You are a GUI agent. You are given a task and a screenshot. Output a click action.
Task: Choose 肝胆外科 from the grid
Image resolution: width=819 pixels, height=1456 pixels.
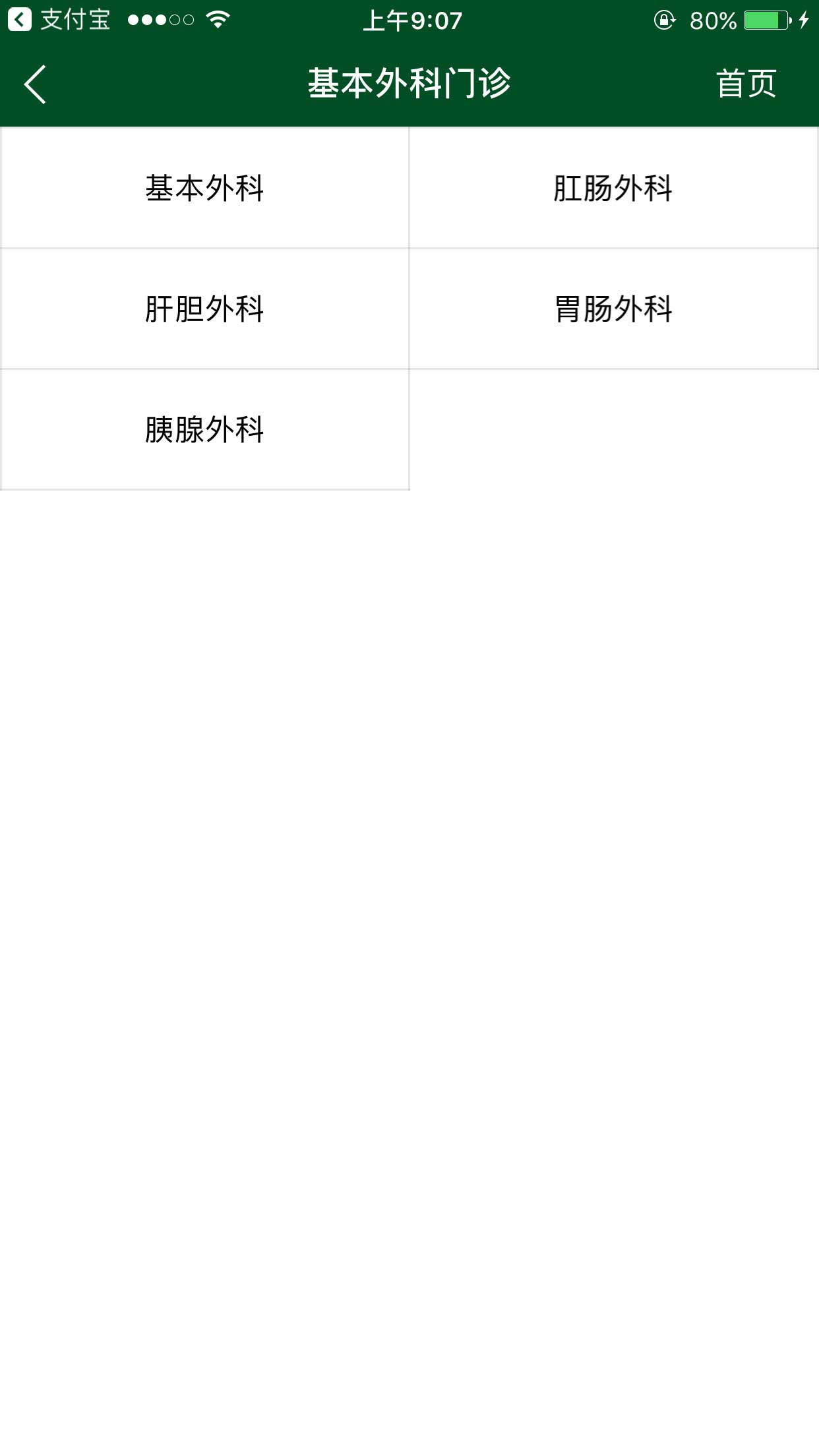tap(204, 309)
